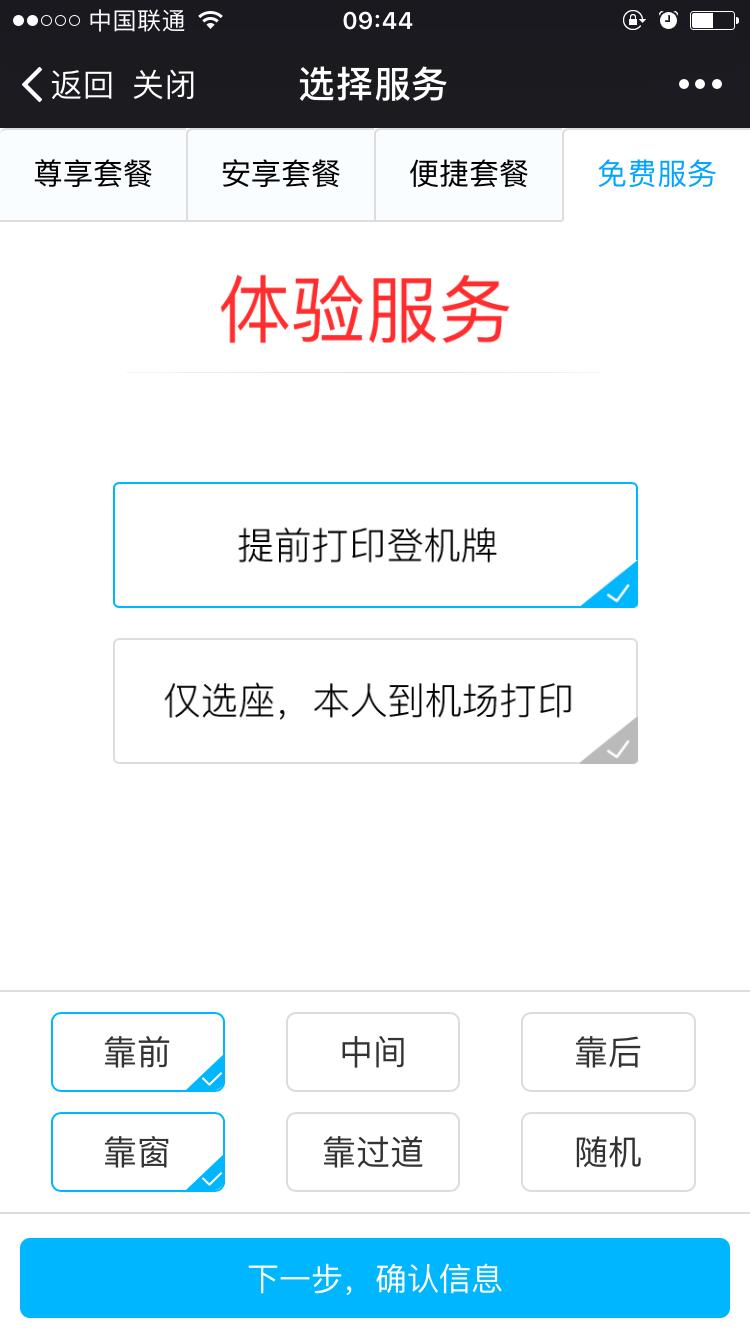The width and height of the screenshot is (750, 1334).
Task: Choose the 靠过道 aisle seat option
Action: [x=373, y=1152]
